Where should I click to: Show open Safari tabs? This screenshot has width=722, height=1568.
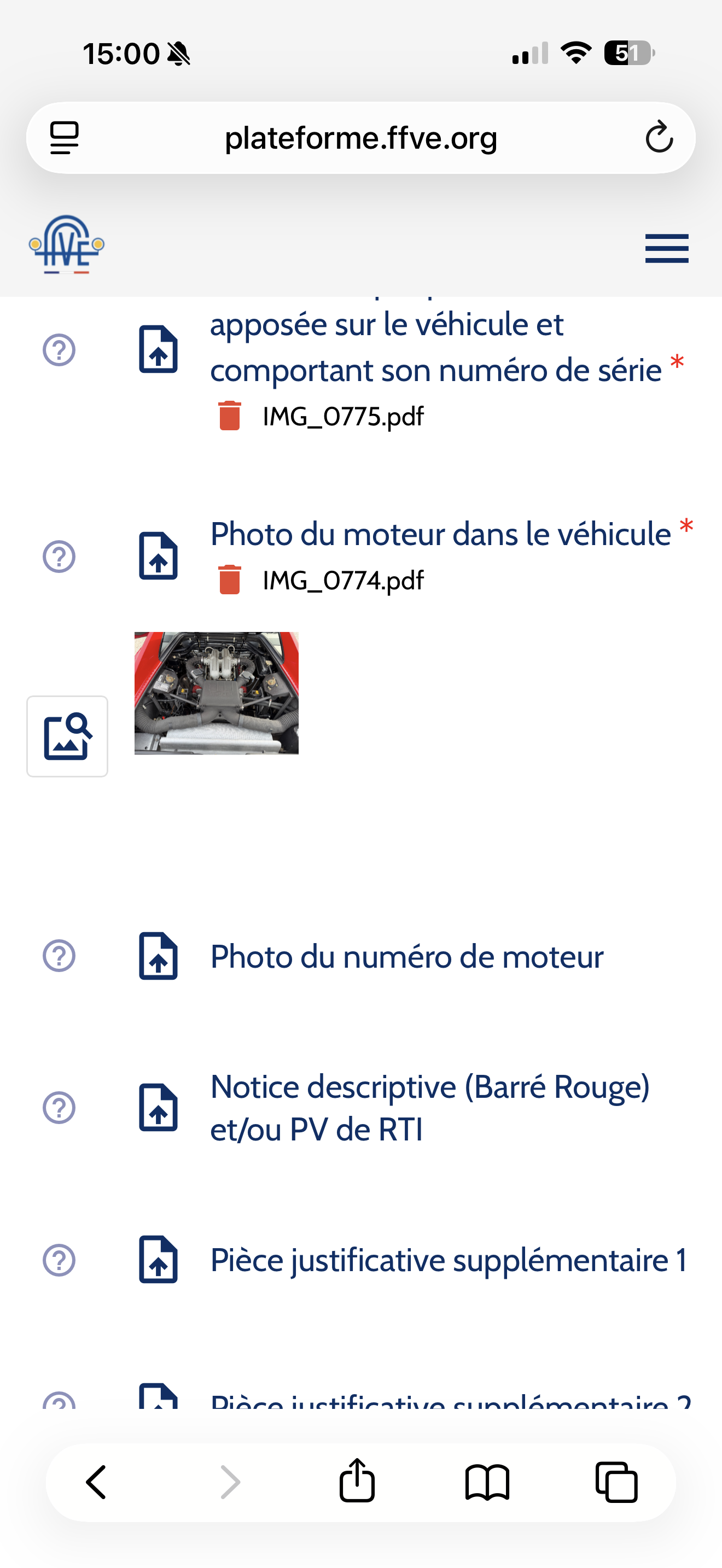click(616, 1482)
